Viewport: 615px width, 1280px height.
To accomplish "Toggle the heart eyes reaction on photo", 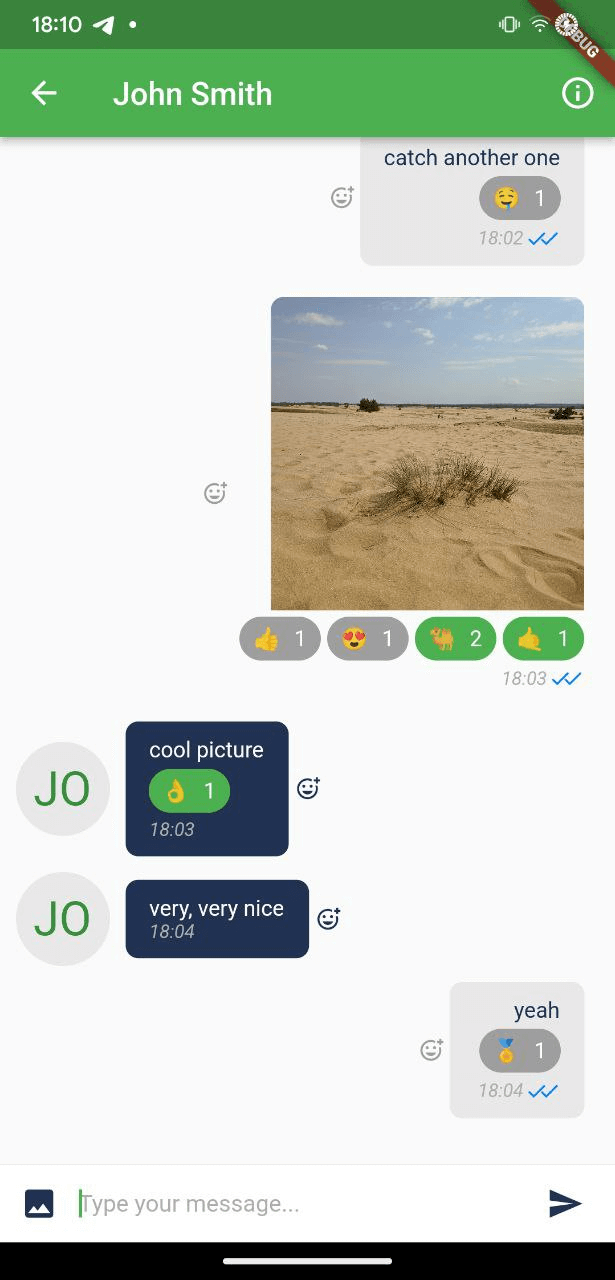I will click(368, 639).
